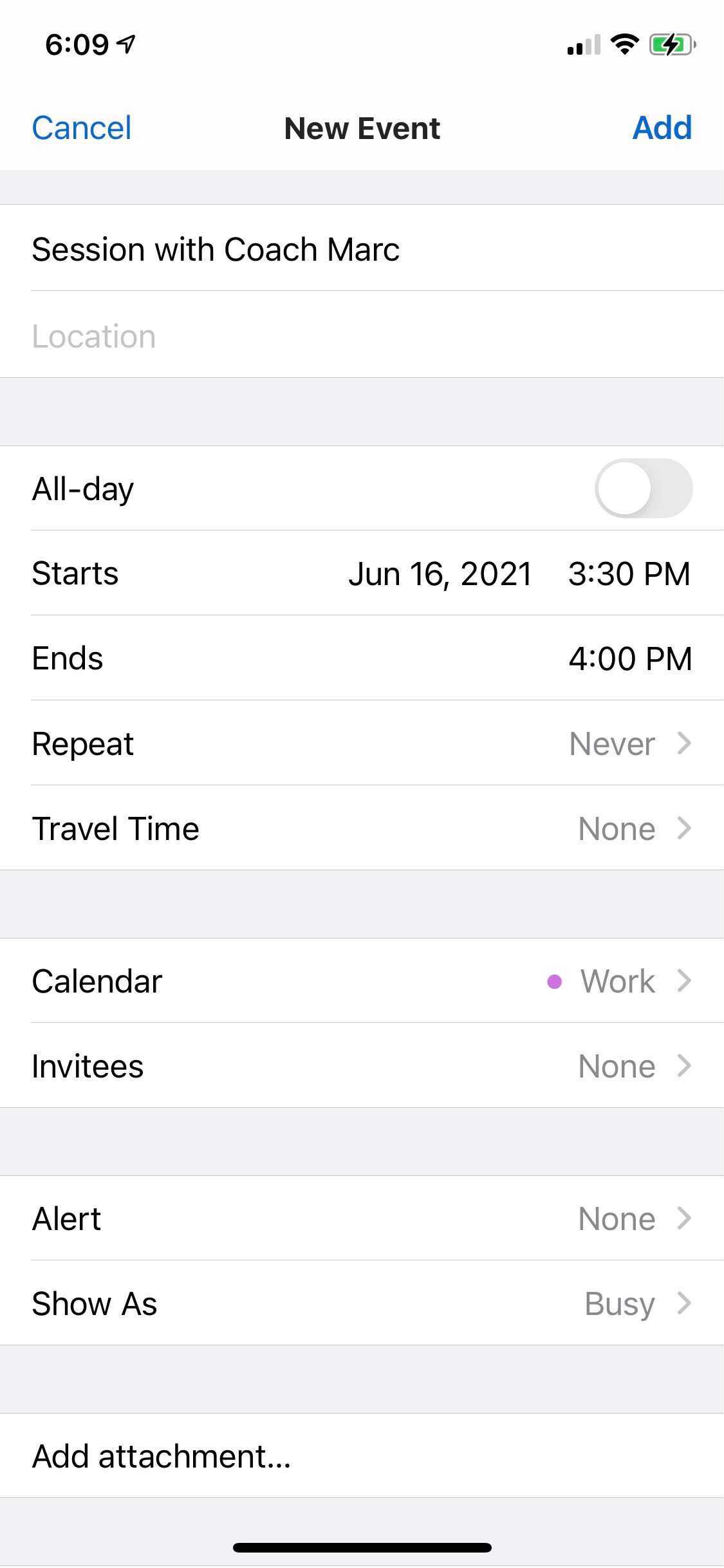
Task: Change the 3:30 PM start time
Action: 629,574
